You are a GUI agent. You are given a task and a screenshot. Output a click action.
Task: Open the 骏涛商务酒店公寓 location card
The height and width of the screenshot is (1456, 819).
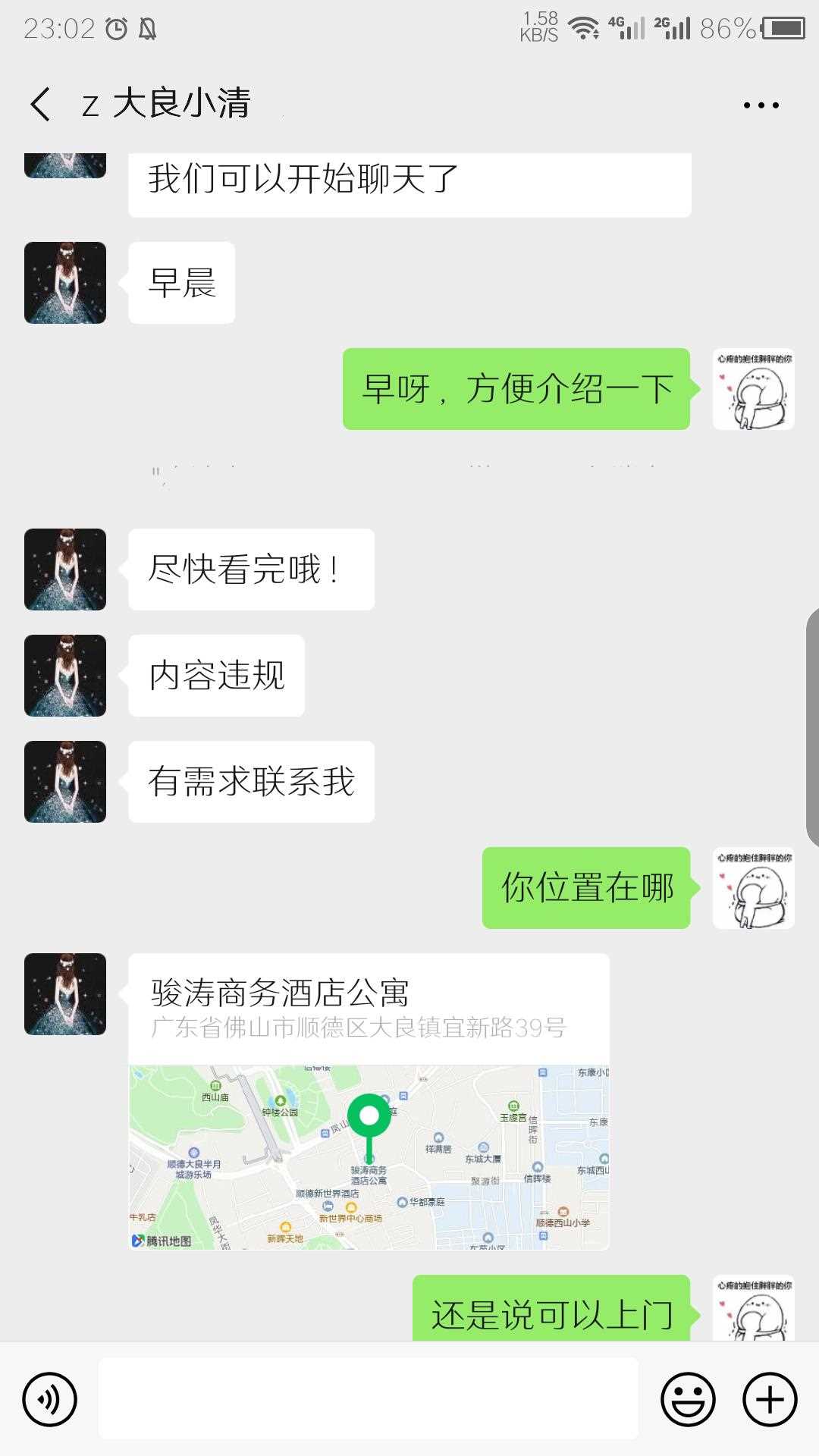pos(369,1101)
